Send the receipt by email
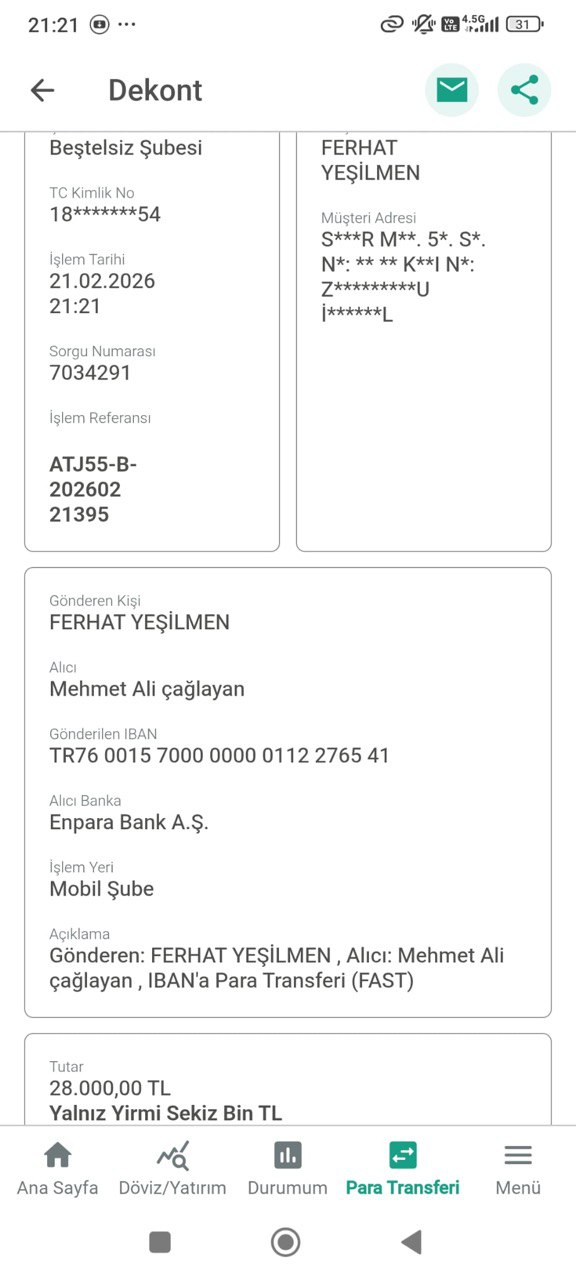This screenshot has height=1280, width=576. [452, 90]
